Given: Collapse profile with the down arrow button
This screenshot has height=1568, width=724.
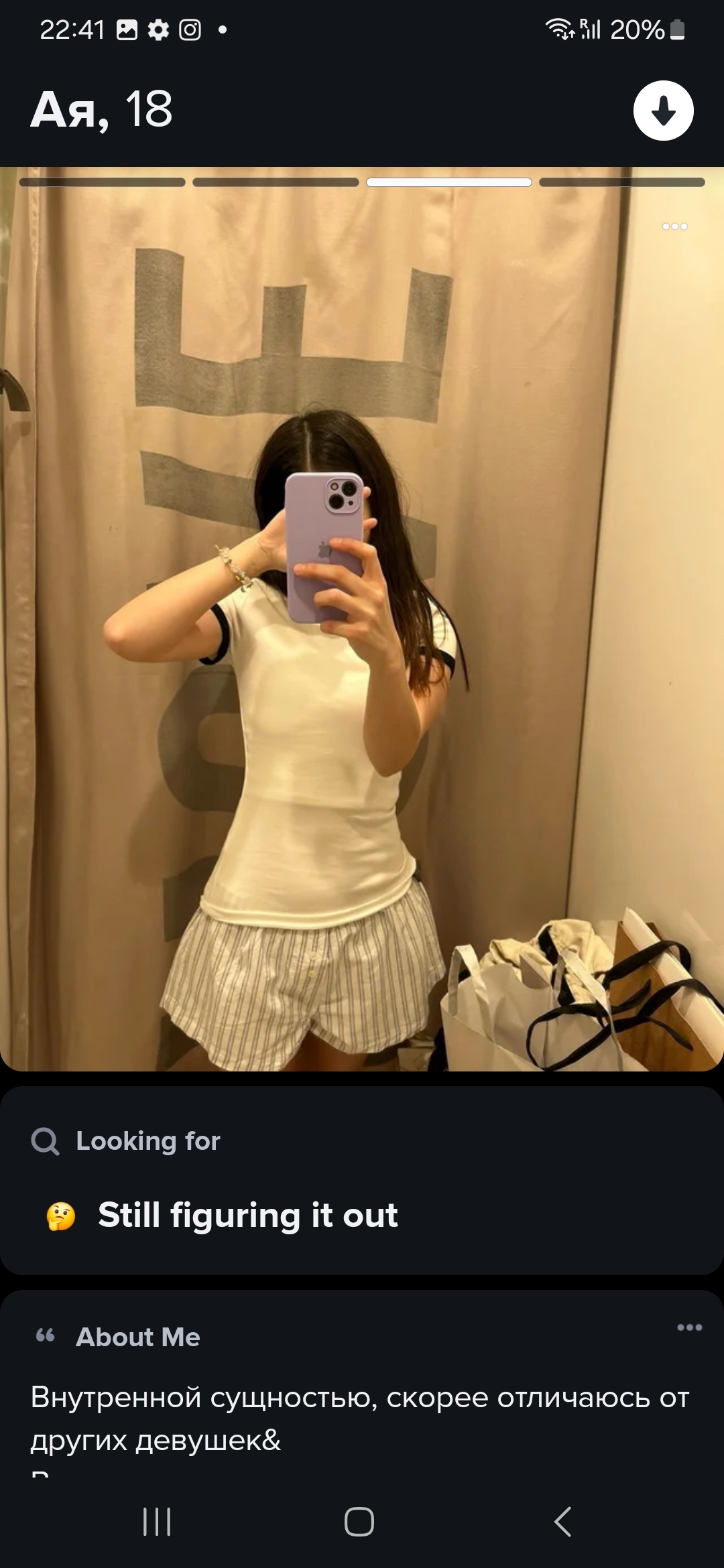Looking at the screenshot, I should tap(663, 111).
